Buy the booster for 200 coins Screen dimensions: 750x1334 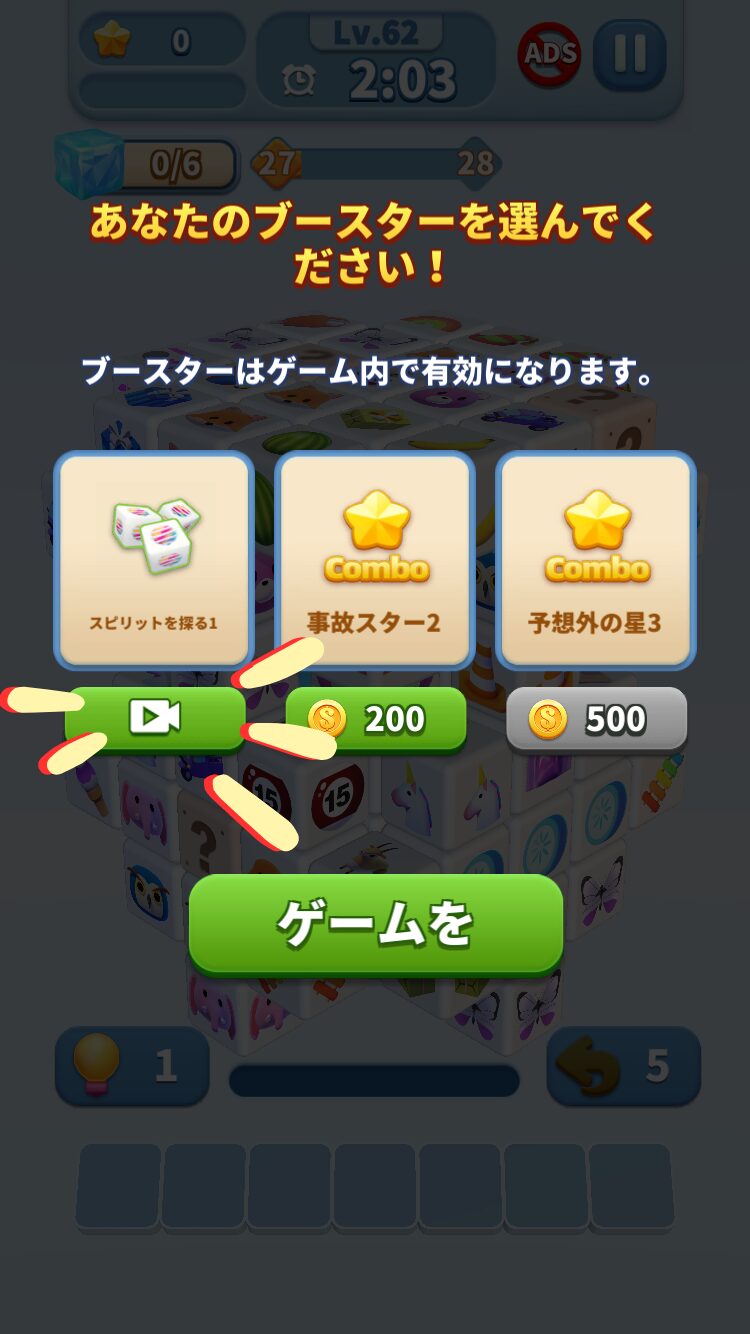pos(376,719)
